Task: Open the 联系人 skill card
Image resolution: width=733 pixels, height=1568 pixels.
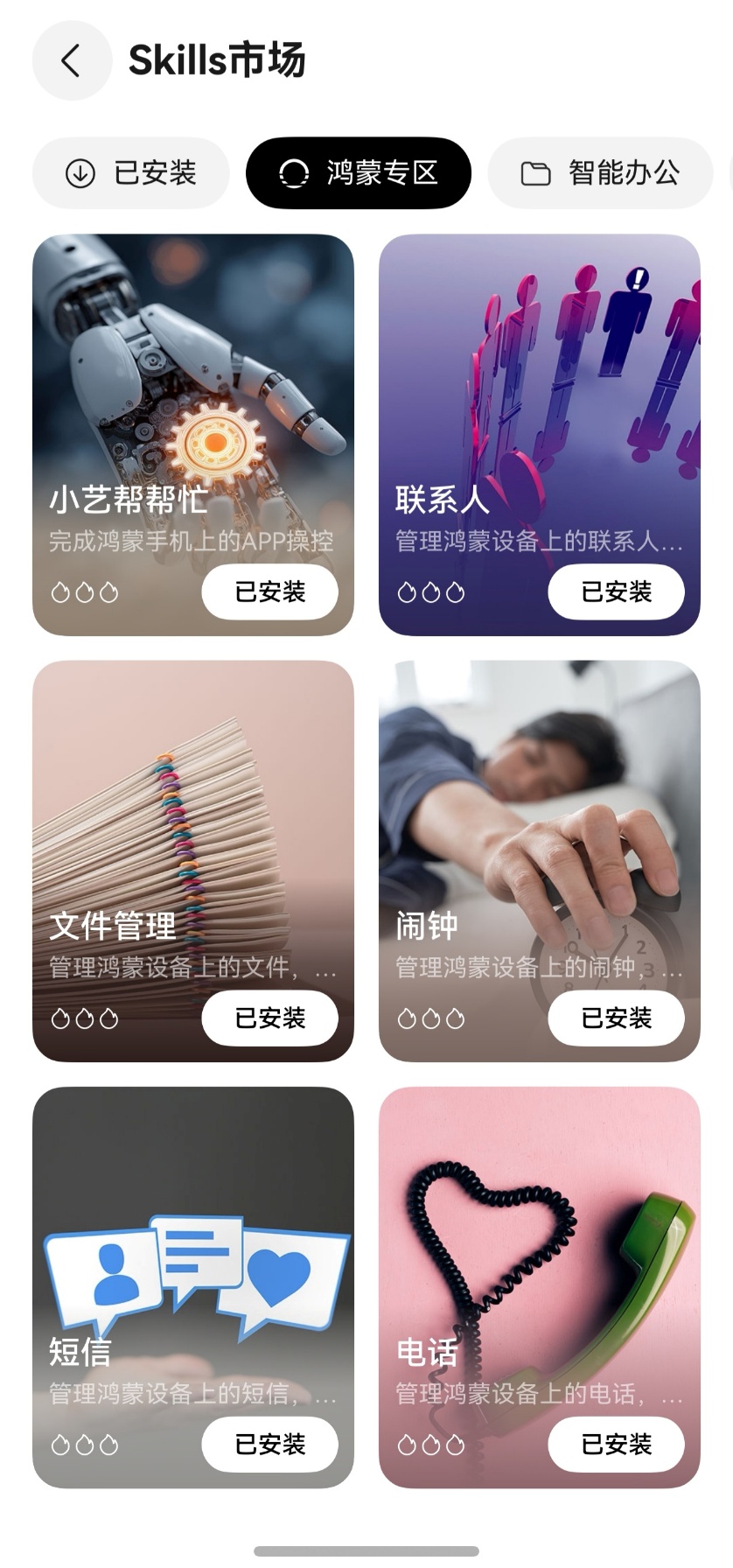Action: click(x=539, y=394)
